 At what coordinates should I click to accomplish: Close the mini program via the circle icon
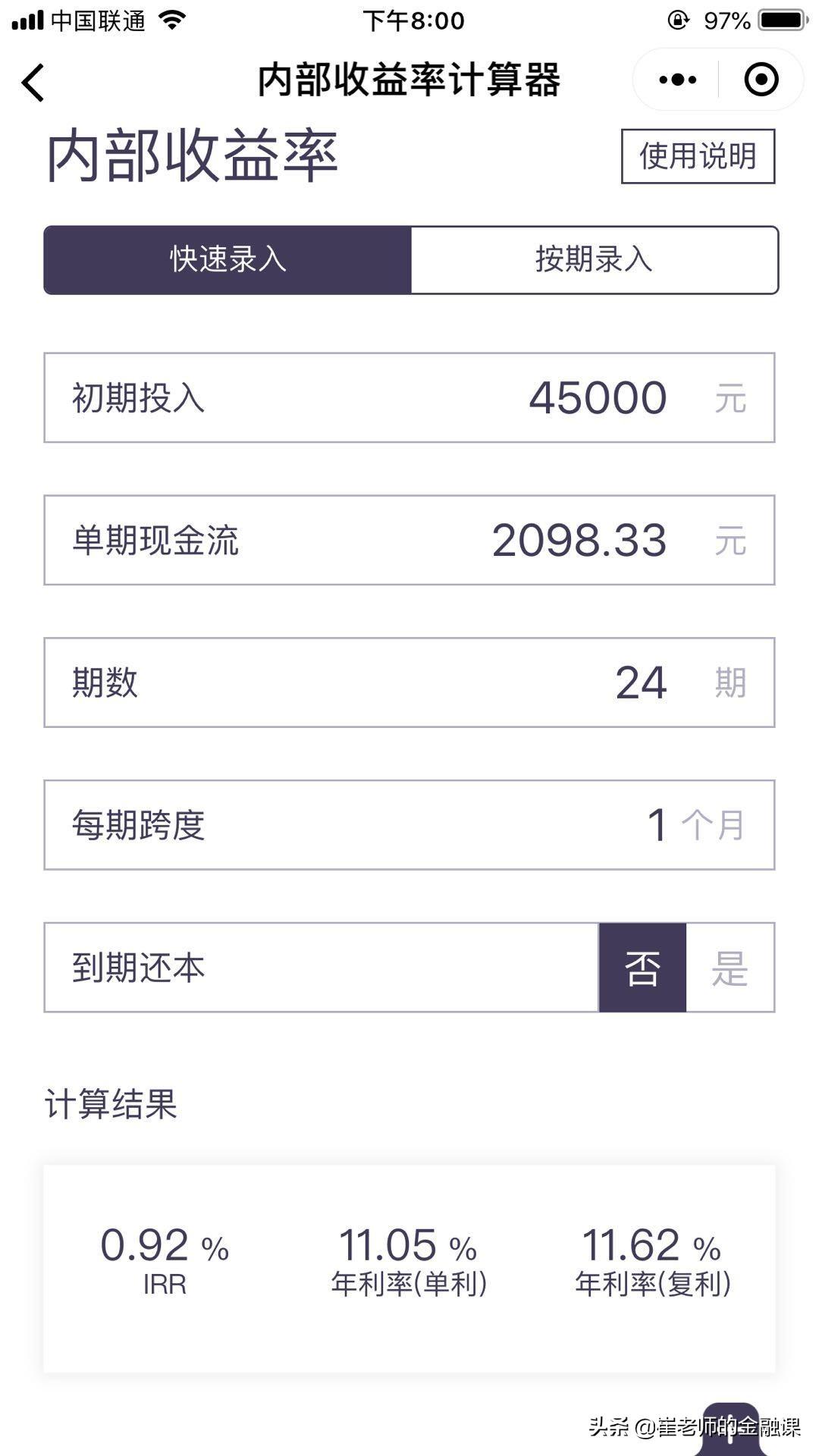(x=761, y=80)
